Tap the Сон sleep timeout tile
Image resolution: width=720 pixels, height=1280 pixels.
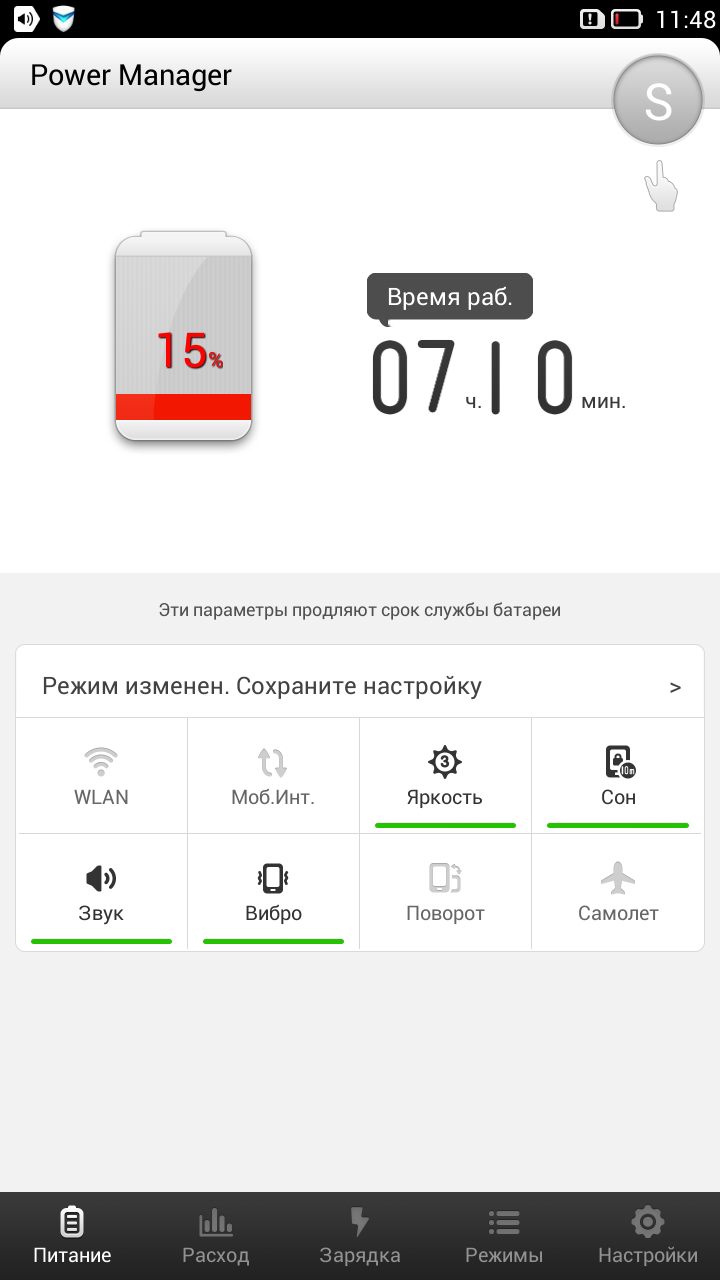(618, 777)
